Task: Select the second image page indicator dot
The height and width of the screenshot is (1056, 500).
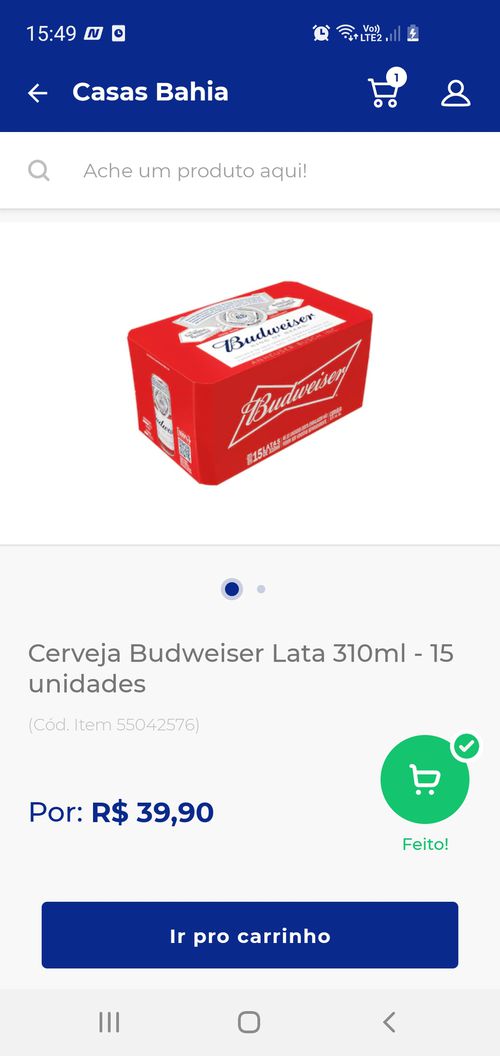Action: pyautogui.click(x=261, y=589)
